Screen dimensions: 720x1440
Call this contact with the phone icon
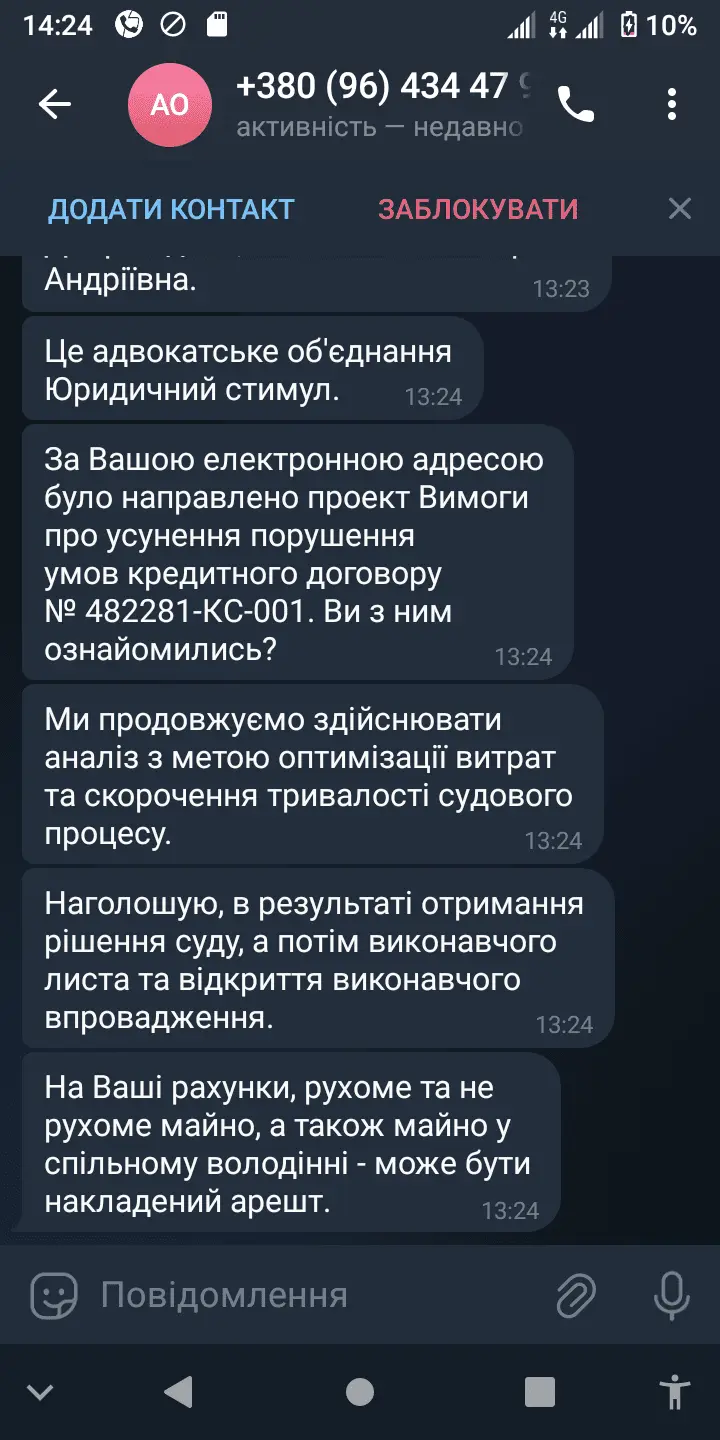point(576,104)
